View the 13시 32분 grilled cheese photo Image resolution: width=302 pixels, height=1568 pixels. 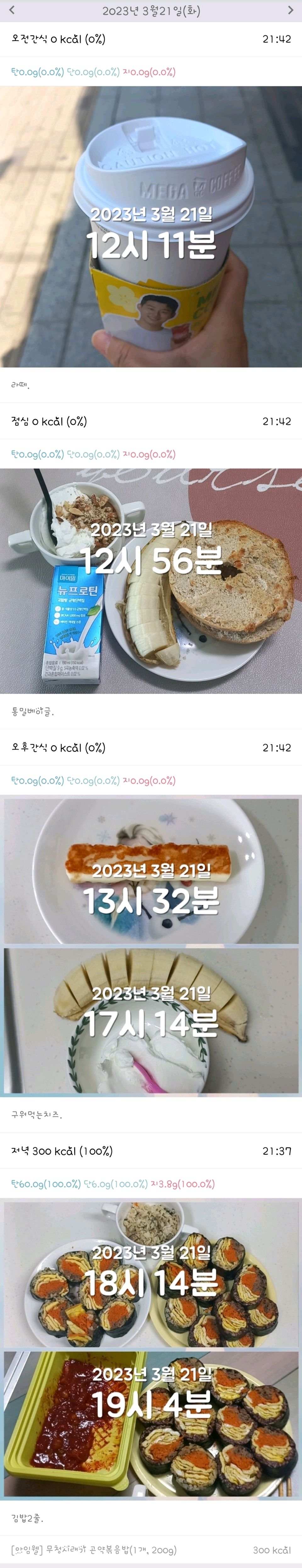tap(151, 871)
